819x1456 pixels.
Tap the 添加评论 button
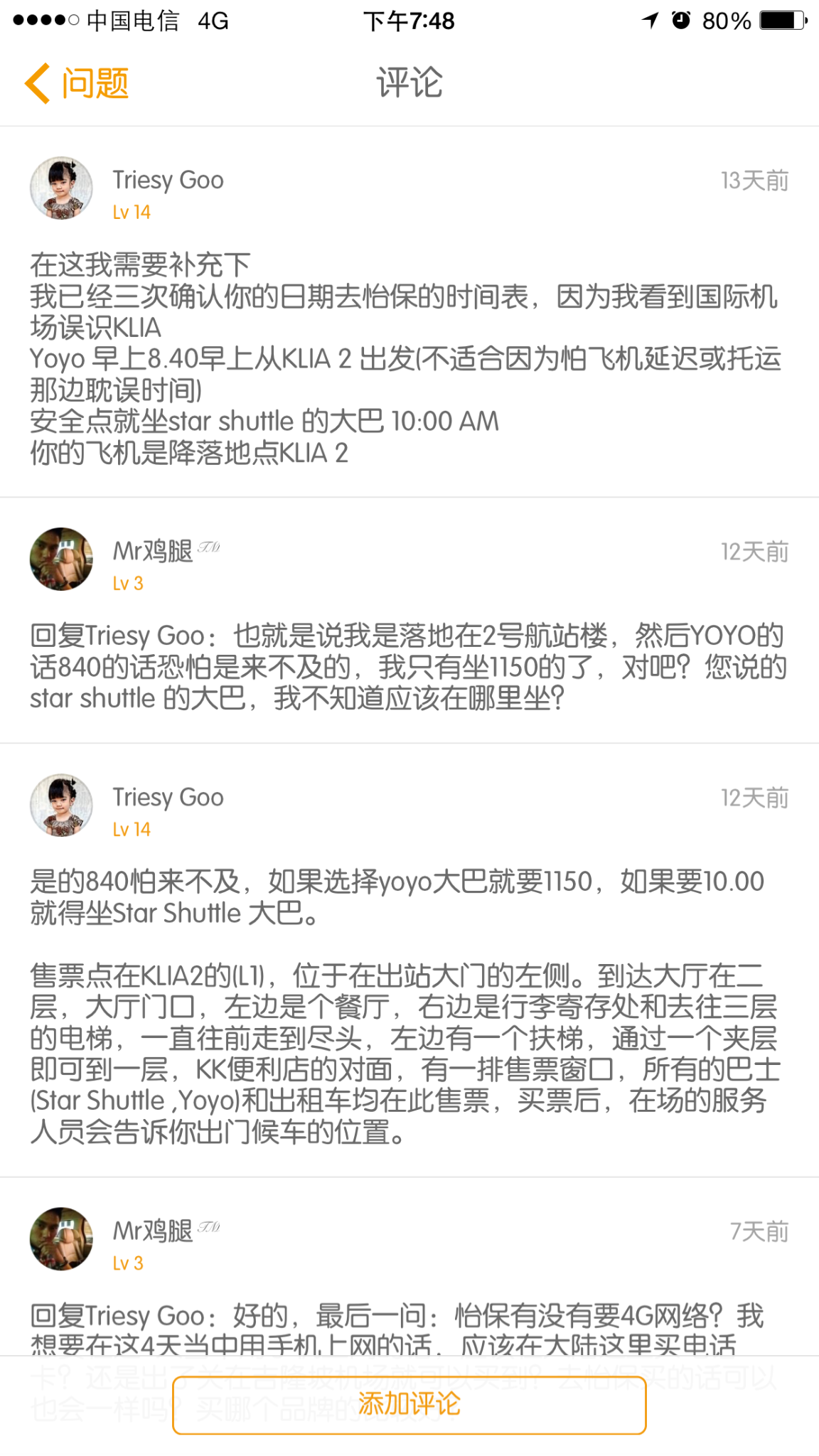(409, 1404)
